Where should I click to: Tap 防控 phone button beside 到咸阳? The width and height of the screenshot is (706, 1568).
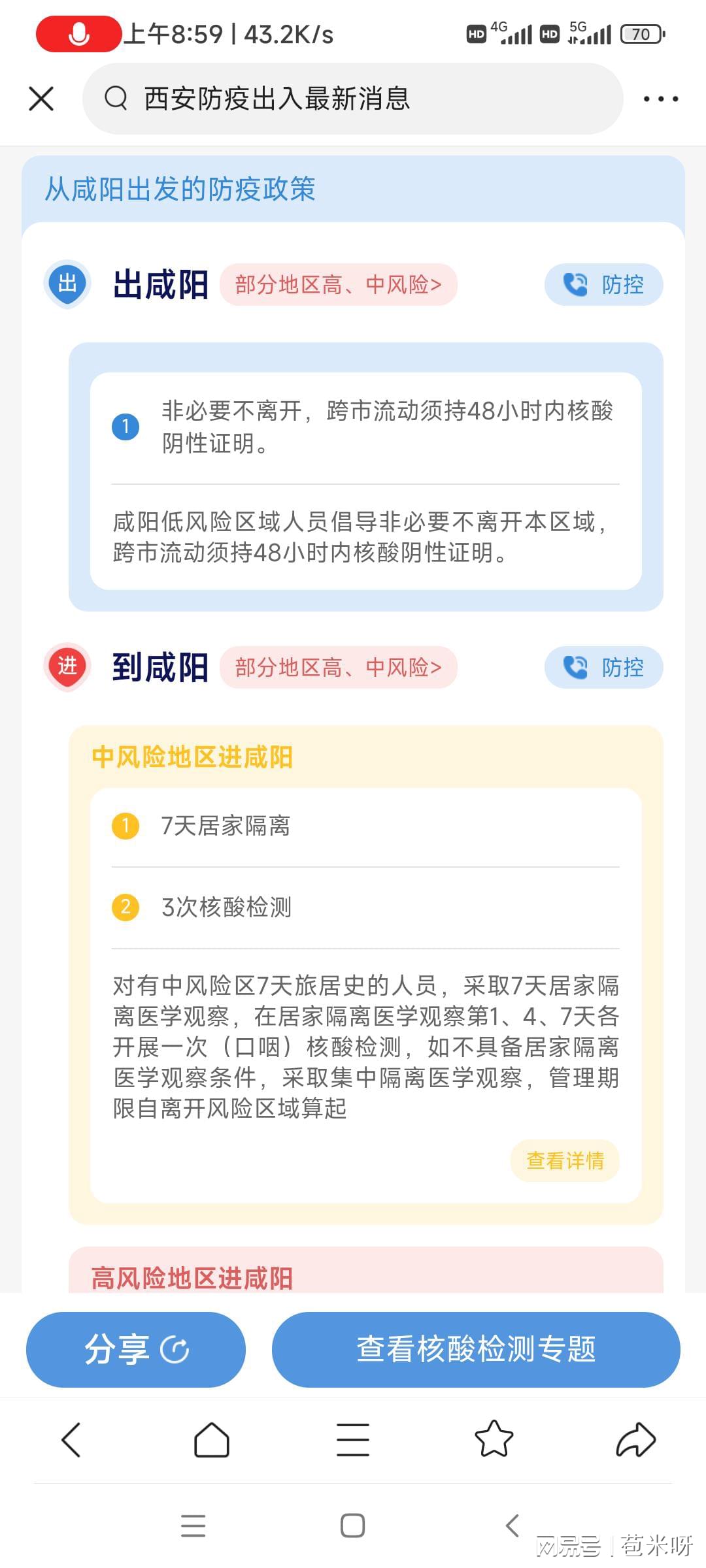[603, 668]
